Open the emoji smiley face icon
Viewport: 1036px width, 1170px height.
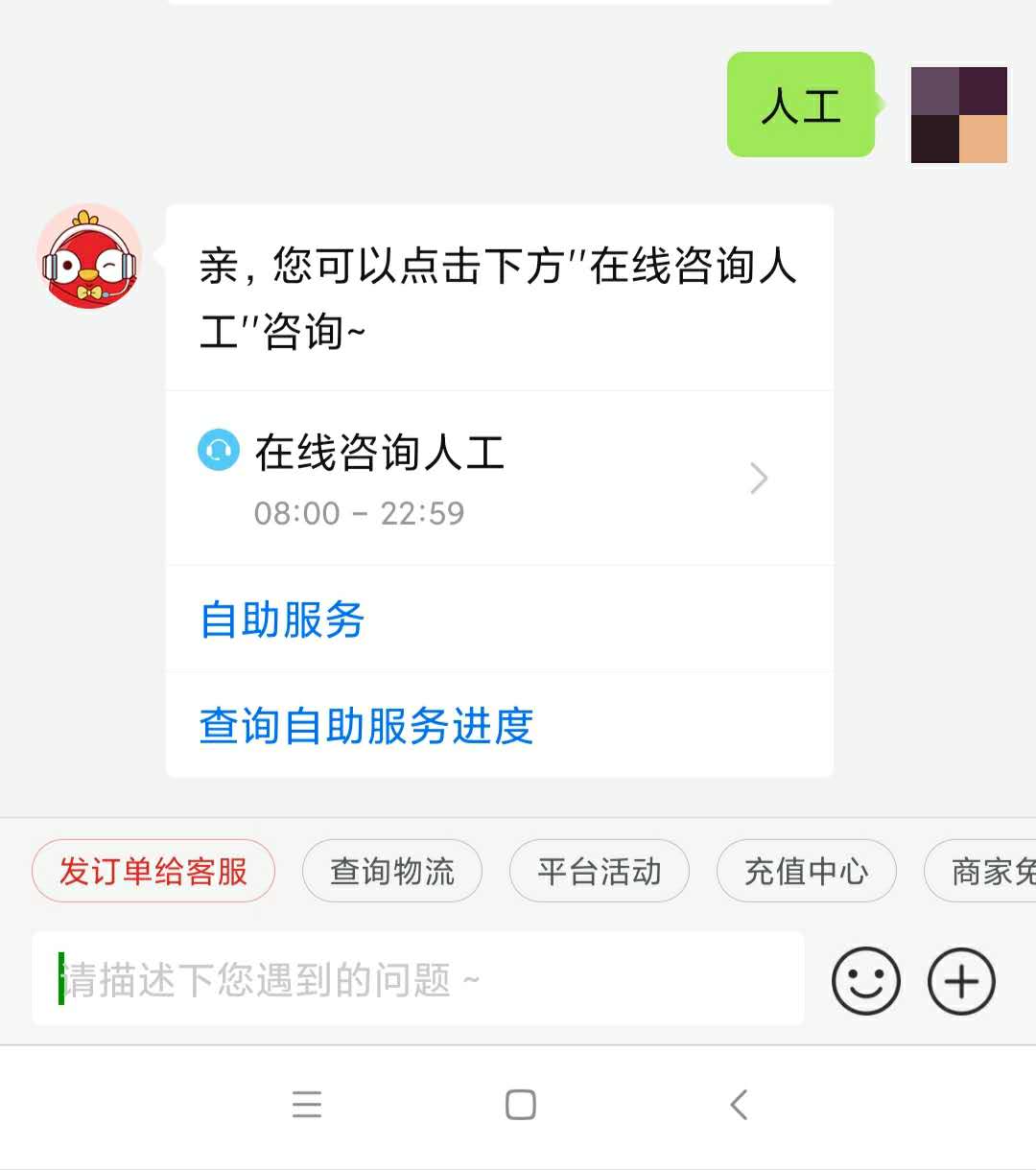tap(864, 980)
